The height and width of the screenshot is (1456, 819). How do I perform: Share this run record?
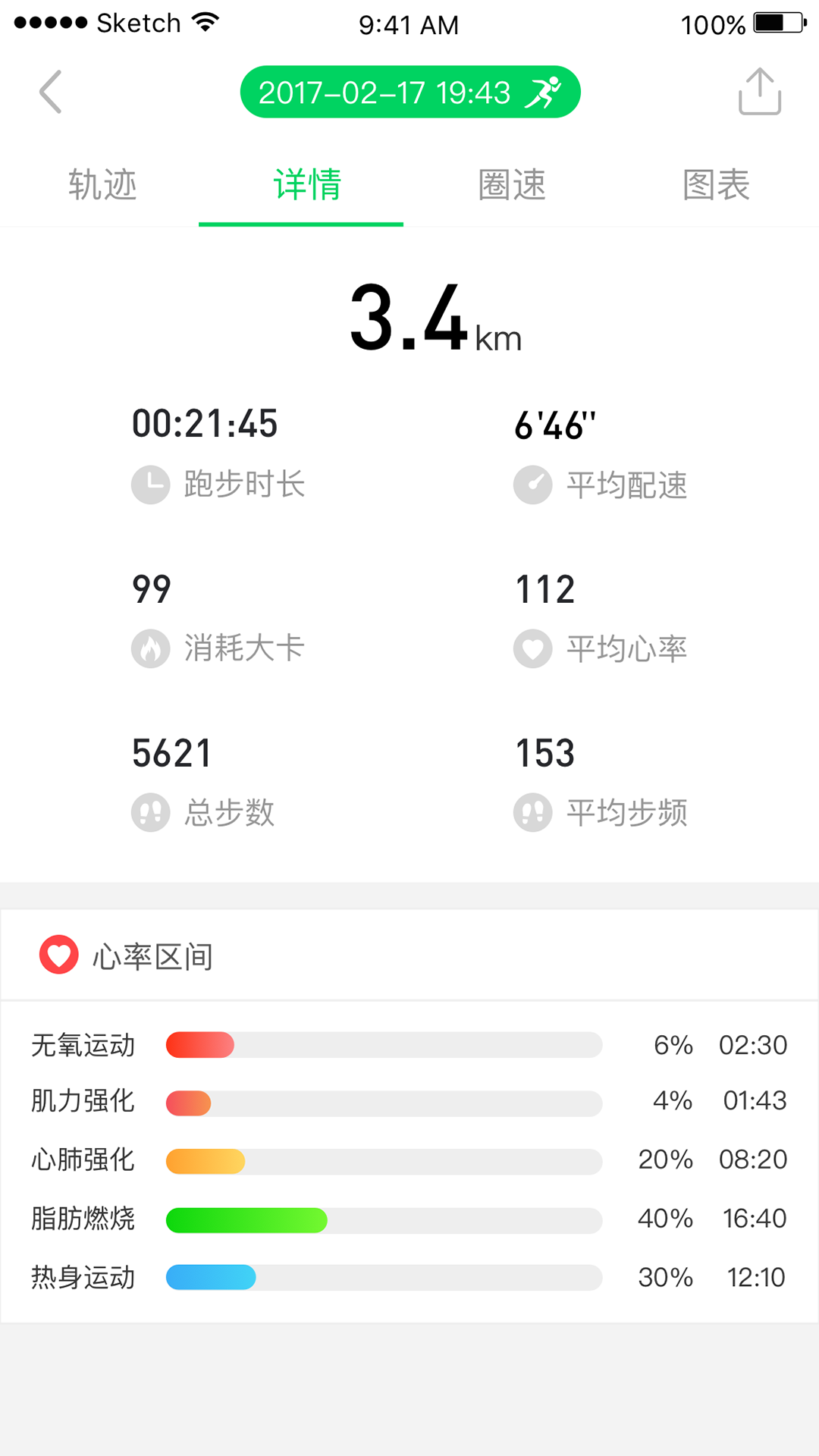pos(759,92)
